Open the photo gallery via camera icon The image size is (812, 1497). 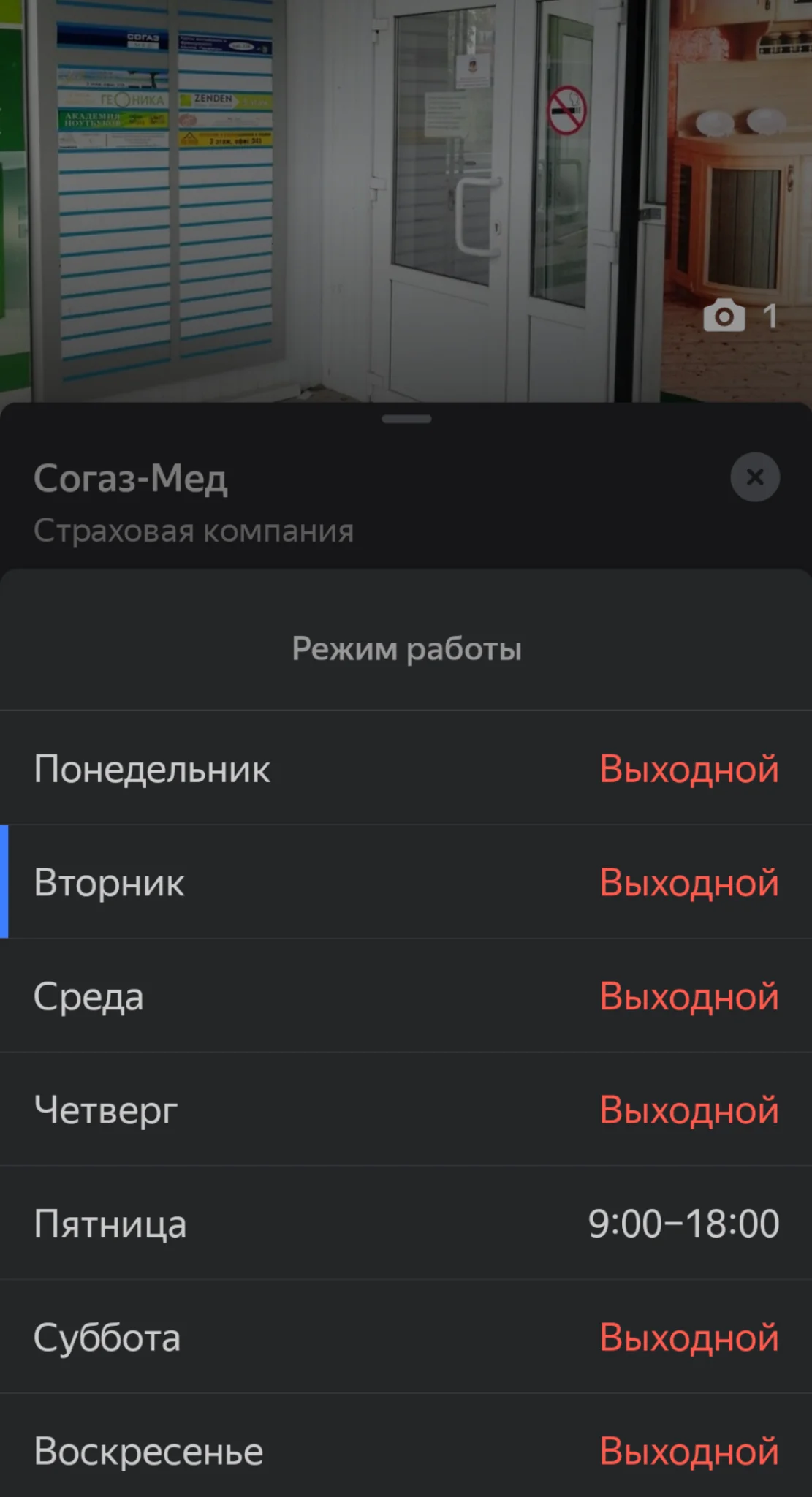[724, 316]
